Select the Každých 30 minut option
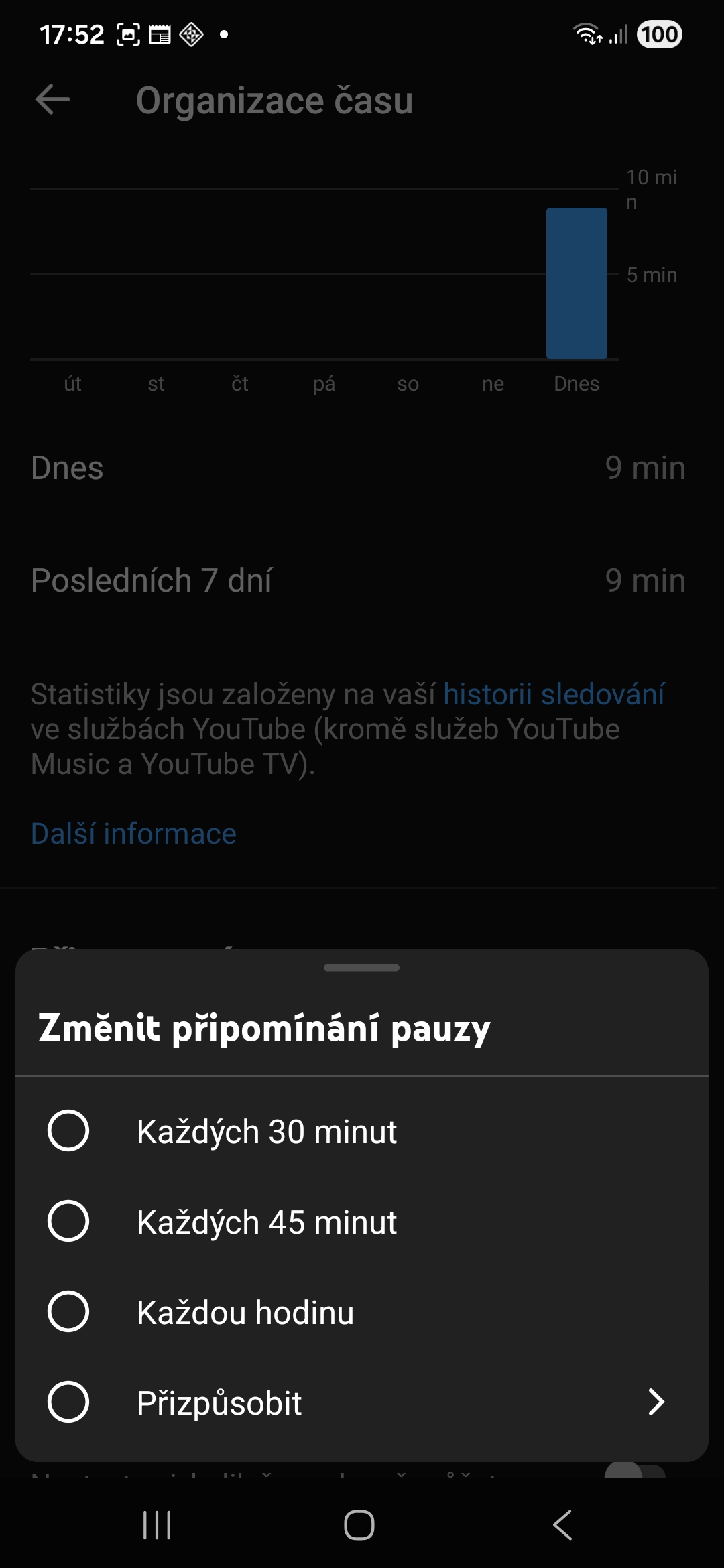This screenshot has width=724, height=1568. point(68,1130)
